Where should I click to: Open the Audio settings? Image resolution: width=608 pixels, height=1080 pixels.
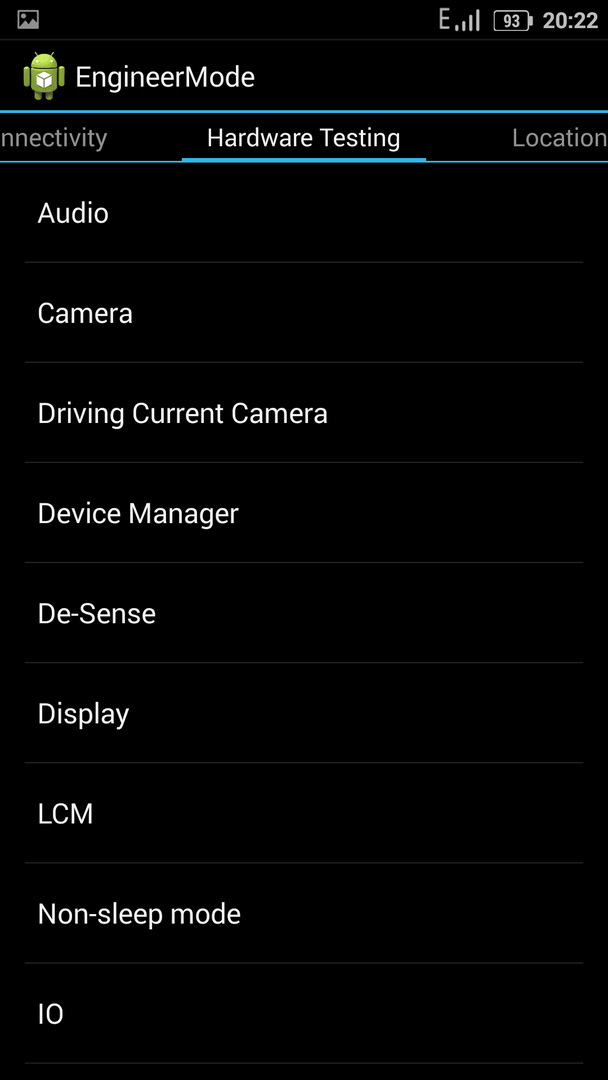(x=304, y=213)
